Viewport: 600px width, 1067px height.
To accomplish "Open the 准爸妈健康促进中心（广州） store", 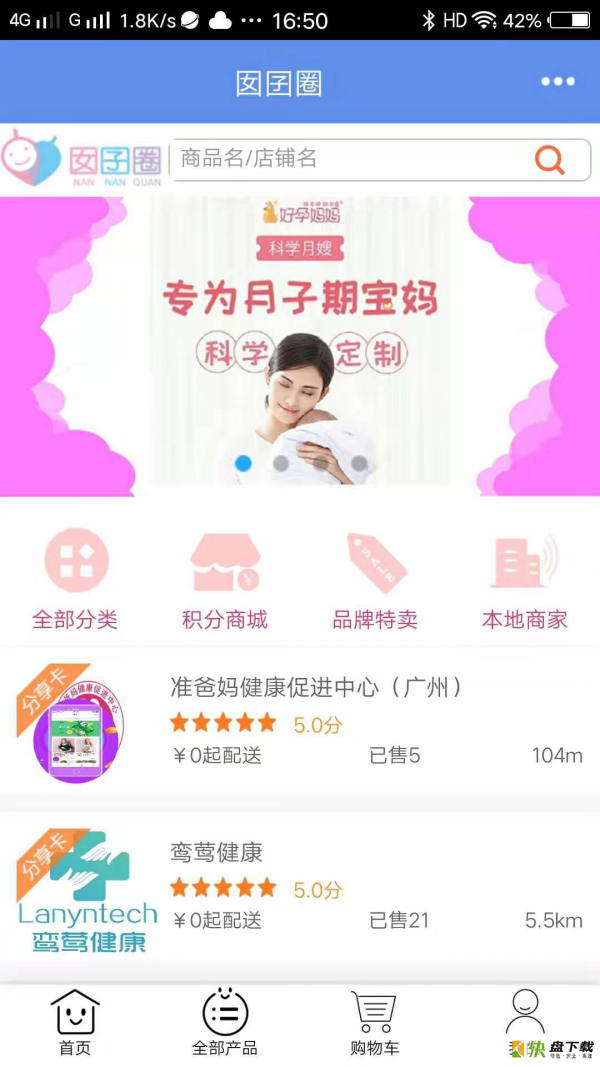I will point(315,688).
